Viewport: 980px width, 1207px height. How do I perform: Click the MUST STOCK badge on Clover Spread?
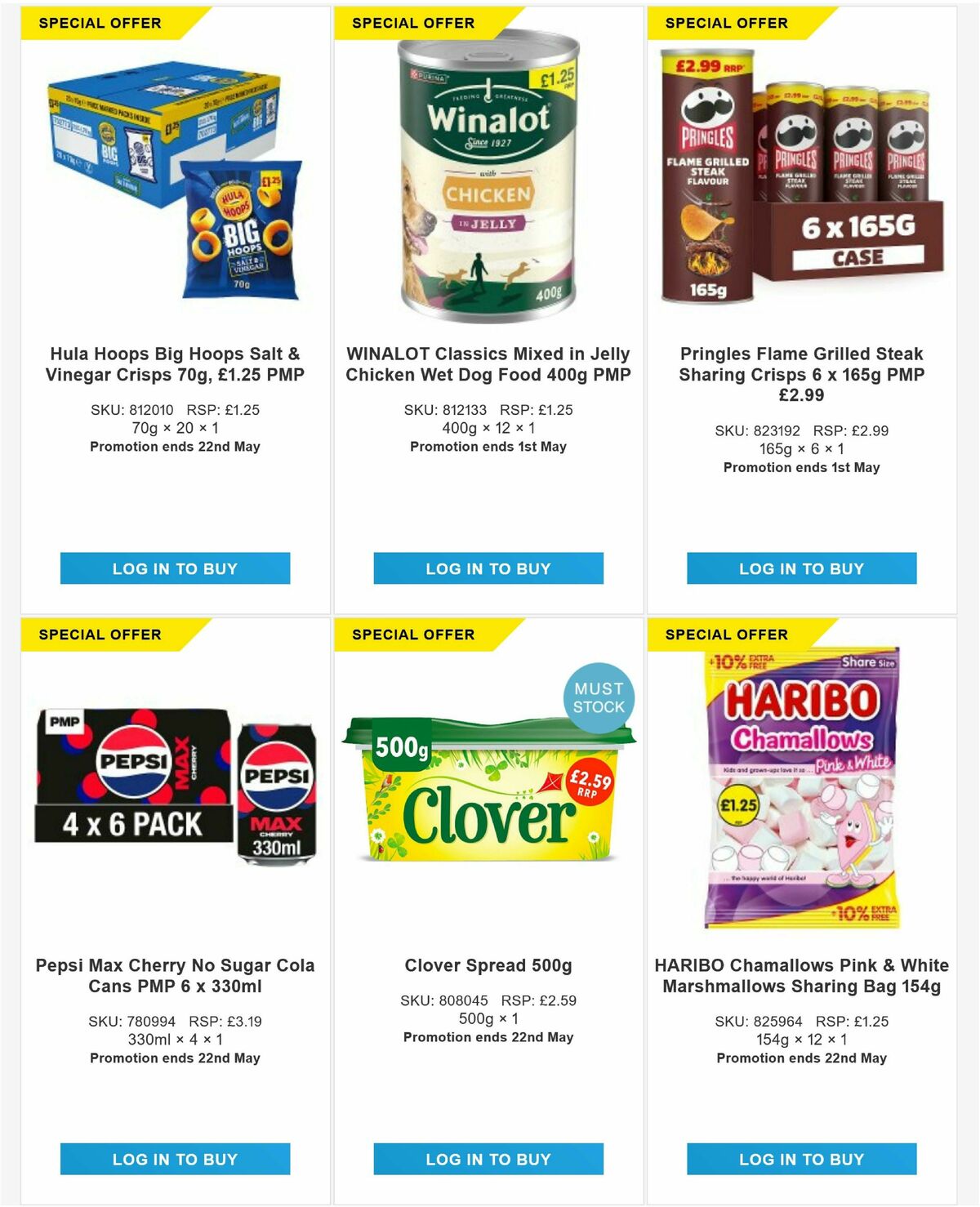pyautogui.click(x=600, y=694)
